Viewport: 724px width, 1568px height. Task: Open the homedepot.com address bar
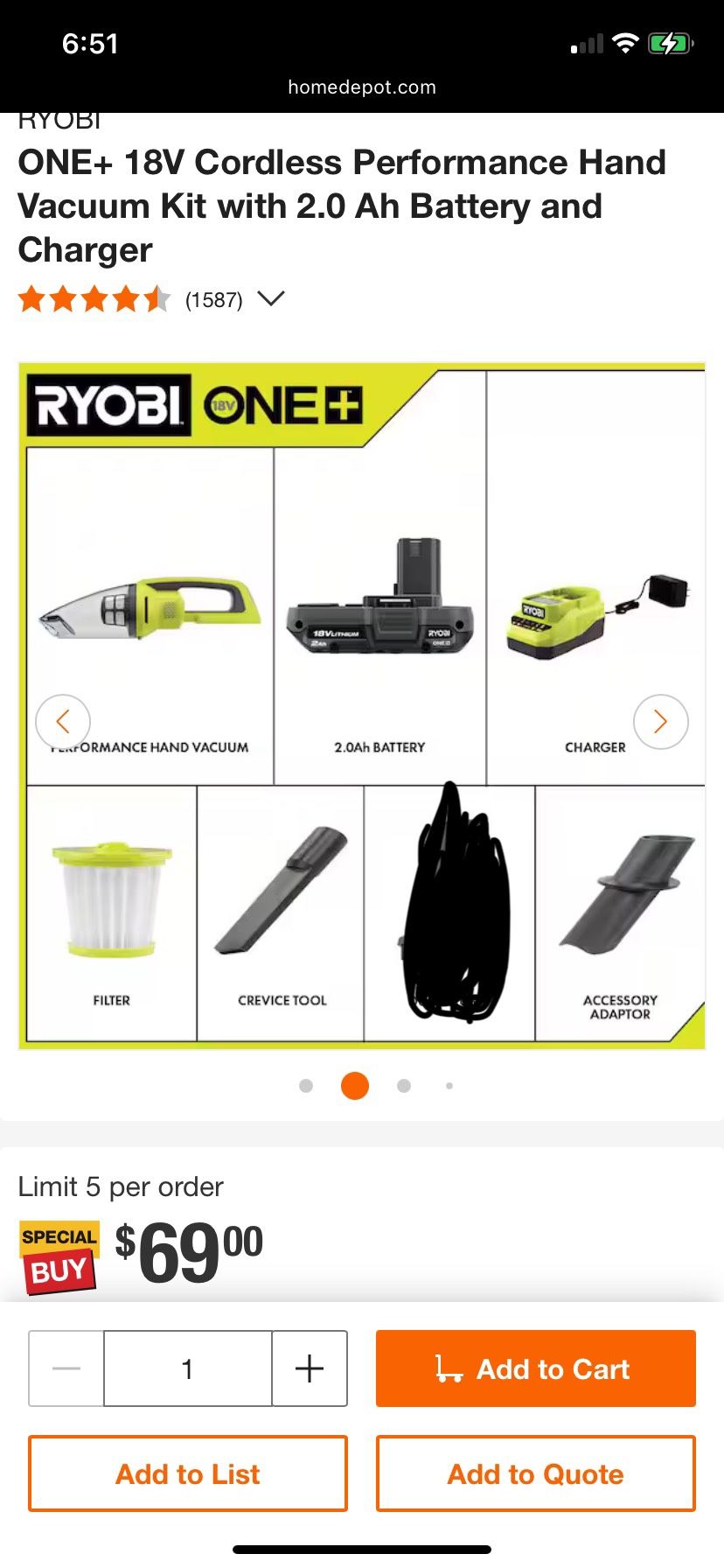[362, 87]
